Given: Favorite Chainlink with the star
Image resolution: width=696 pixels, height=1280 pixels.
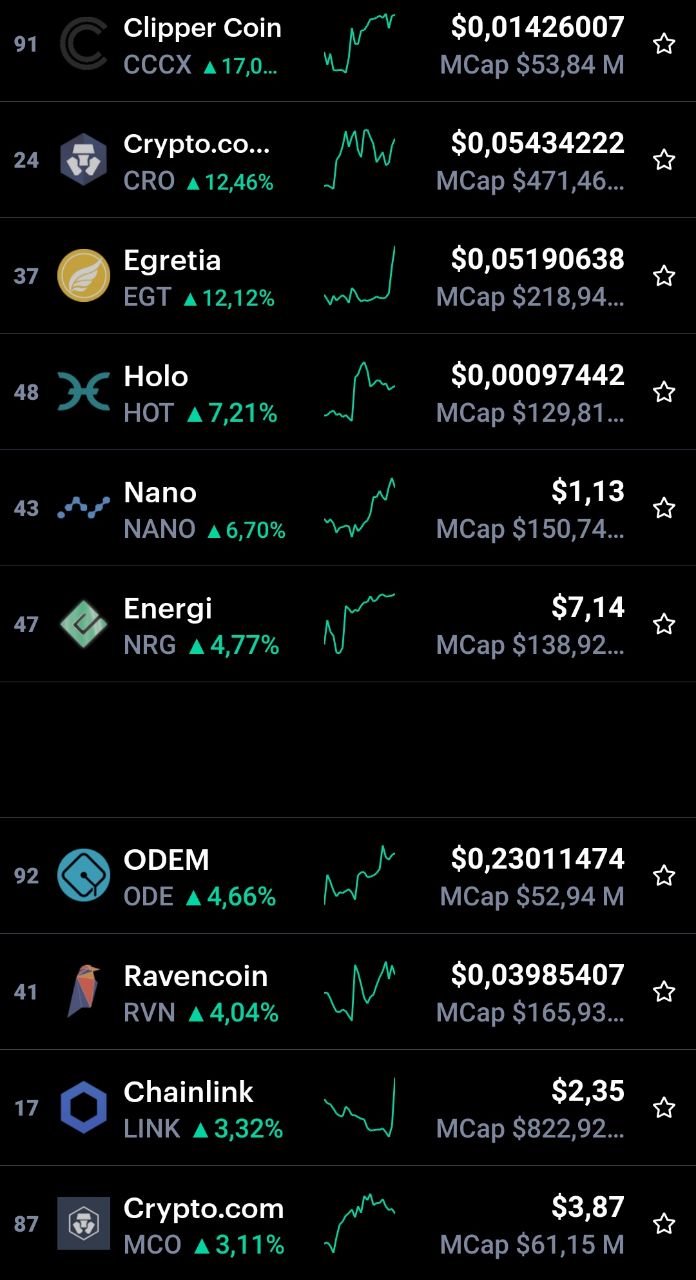Looking at the screenshot, I should click(x=664, y=1108).
